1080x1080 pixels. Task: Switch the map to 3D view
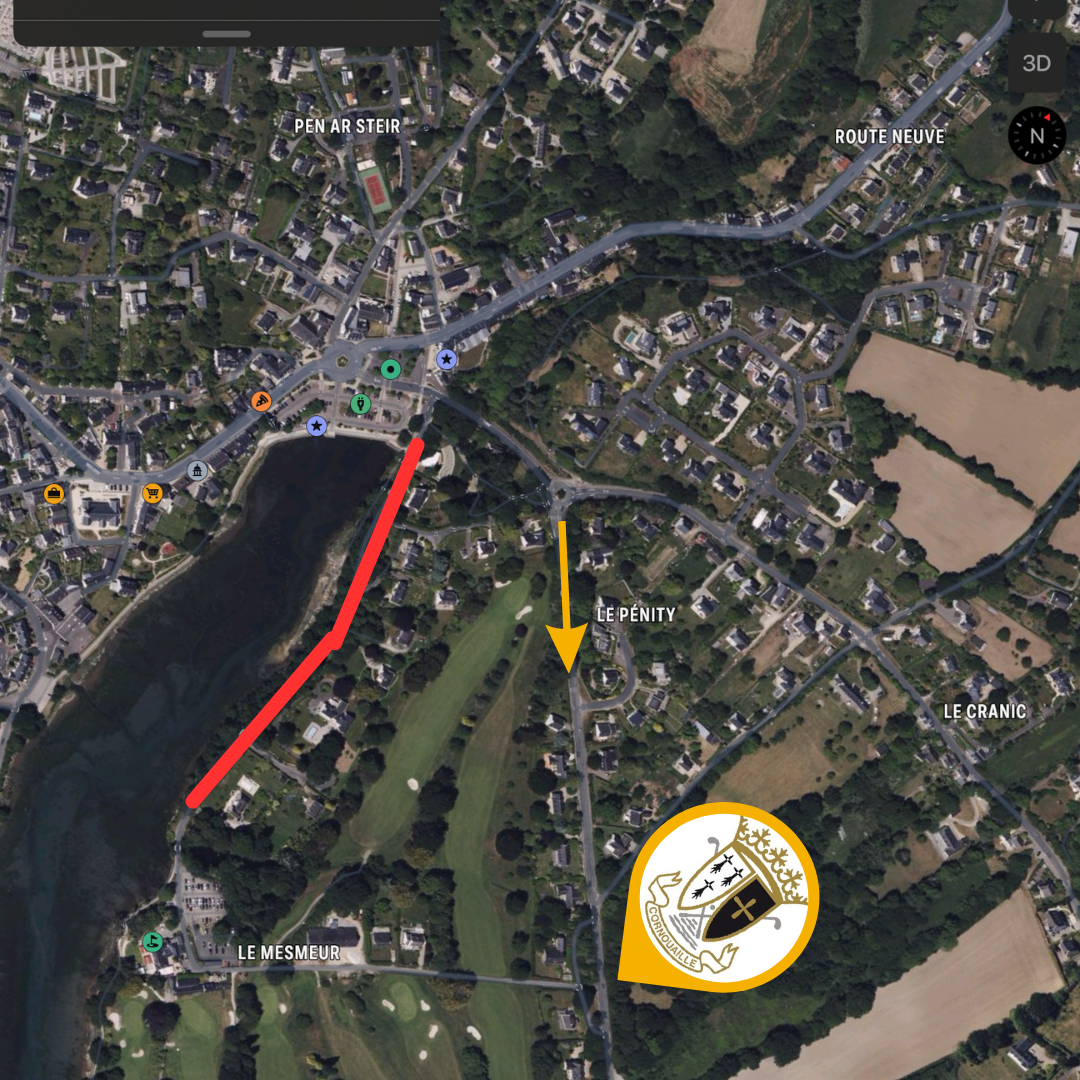pos(1037,63)
